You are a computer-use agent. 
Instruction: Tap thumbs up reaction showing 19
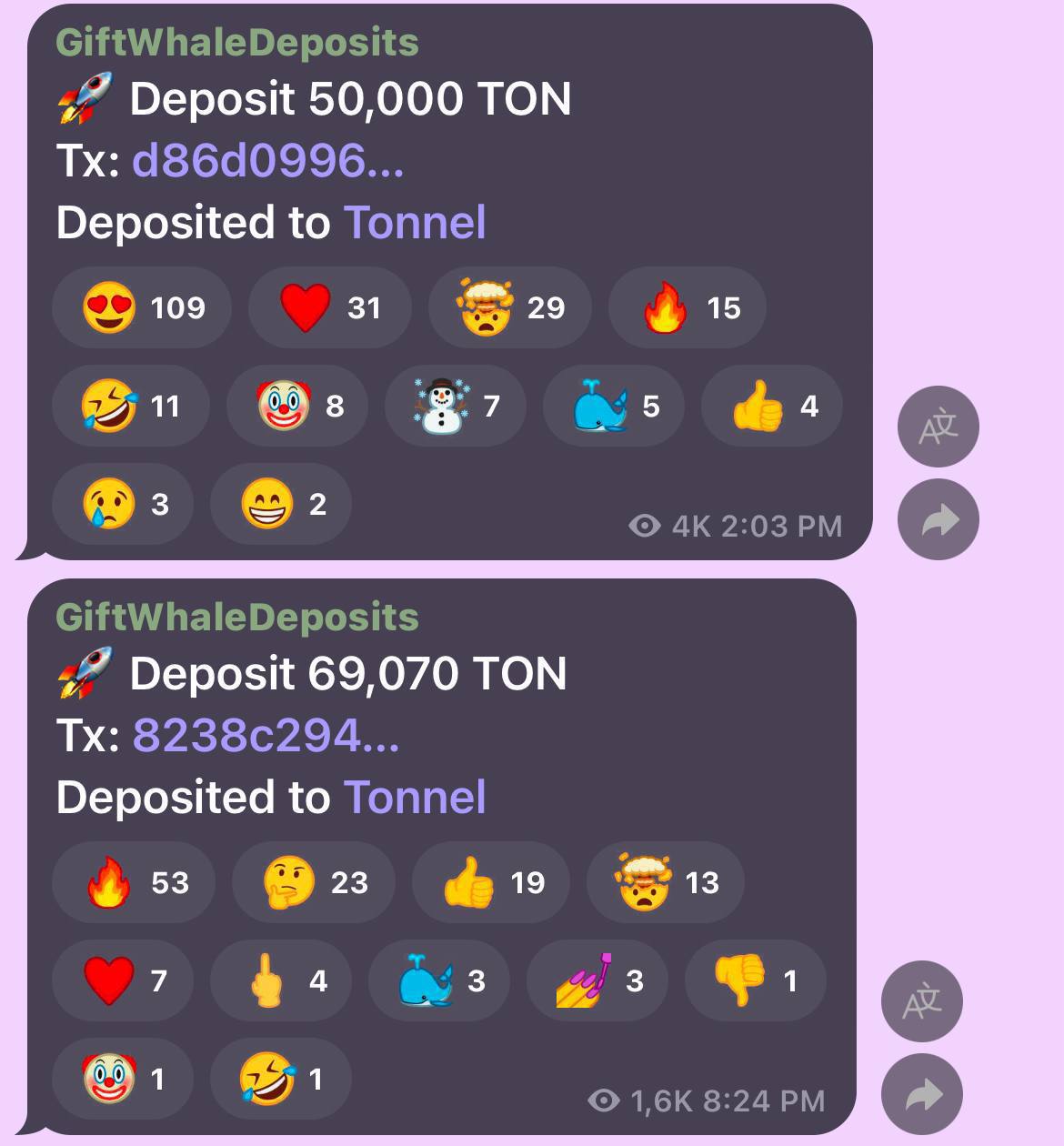click(491, 882)
